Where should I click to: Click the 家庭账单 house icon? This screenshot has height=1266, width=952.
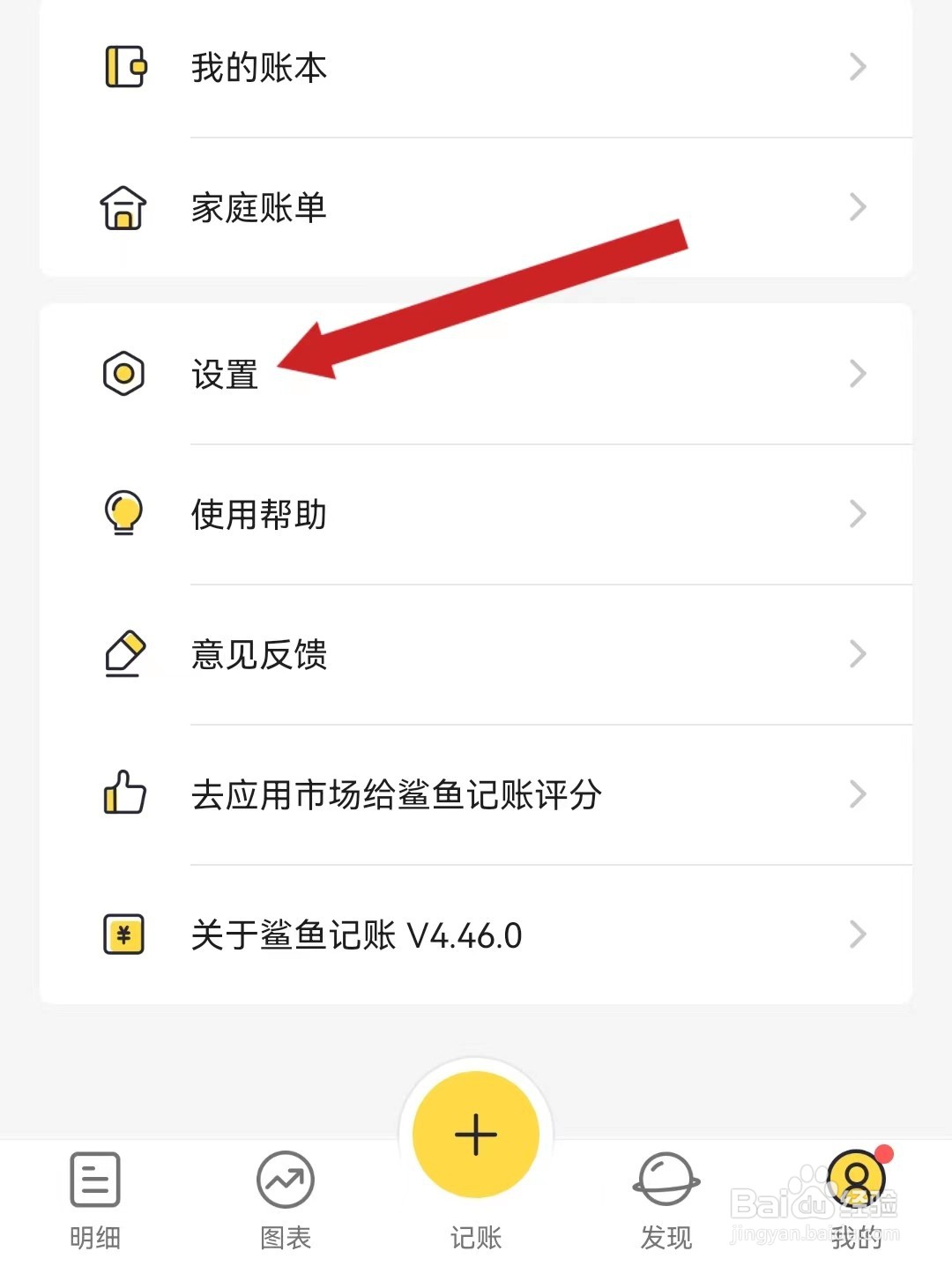tap(123, 207)
